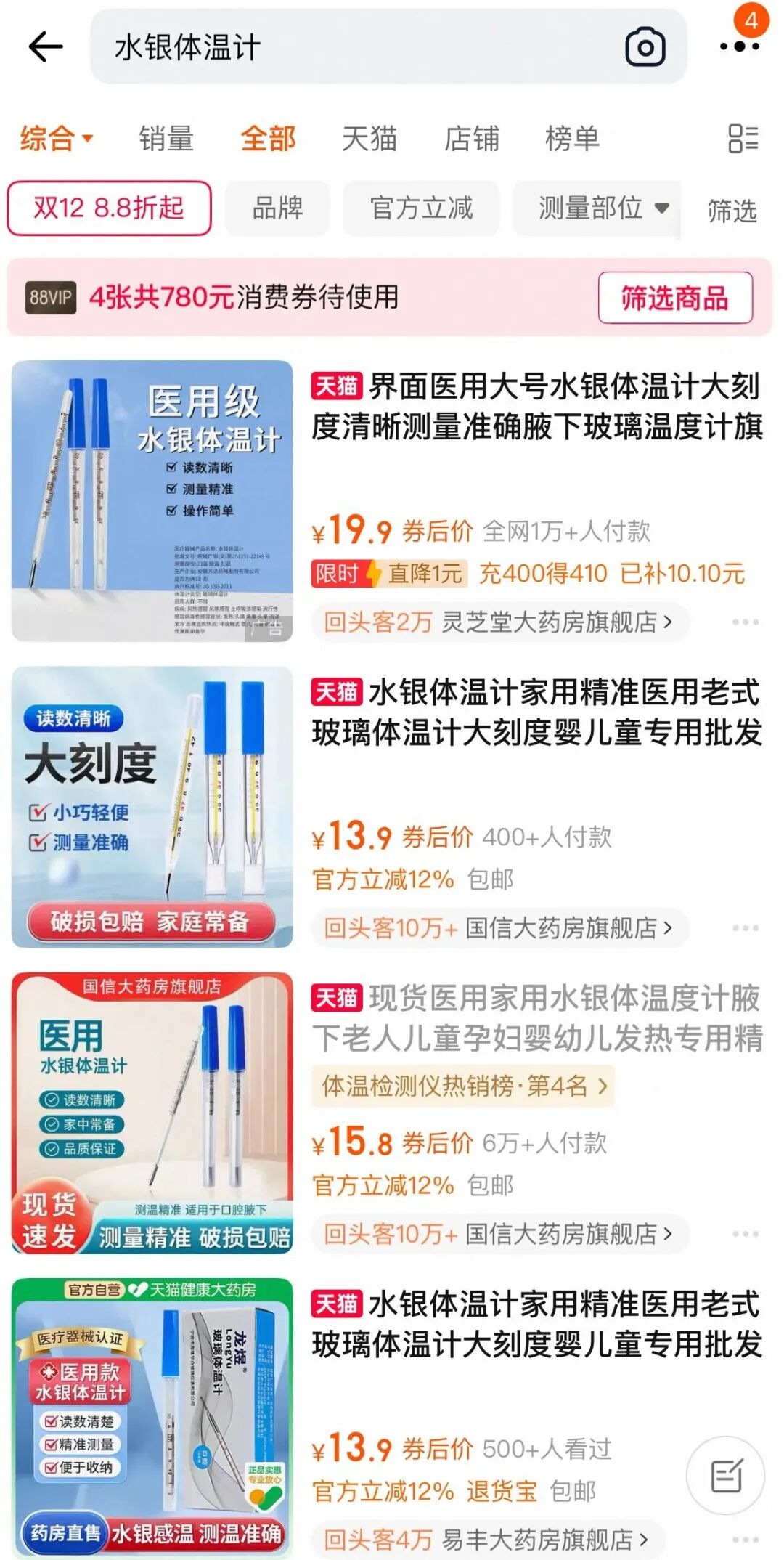The height and width of the screenshot is (1560, 784).
Task: Open the three-dot more menu
Action: point(739,47)
